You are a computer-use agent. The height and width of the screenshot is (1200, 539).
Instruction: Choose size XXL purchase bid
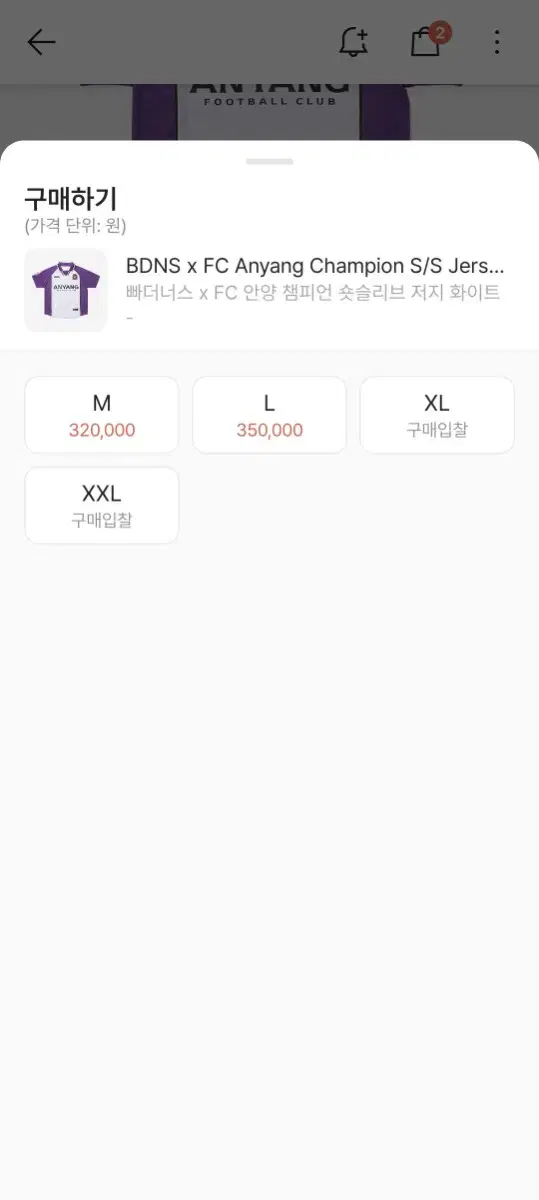coord(101,505)
